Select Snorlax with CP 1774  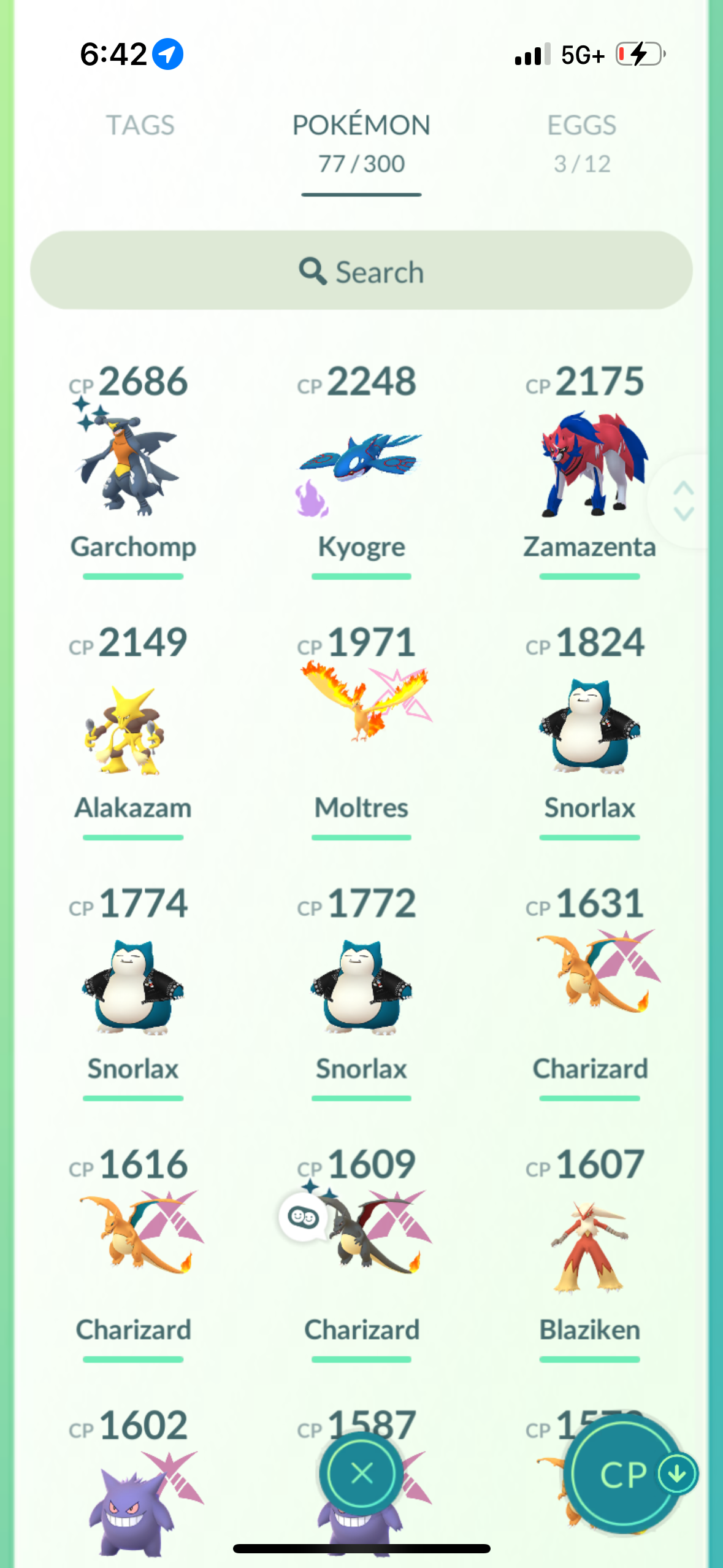coord(132,988)
